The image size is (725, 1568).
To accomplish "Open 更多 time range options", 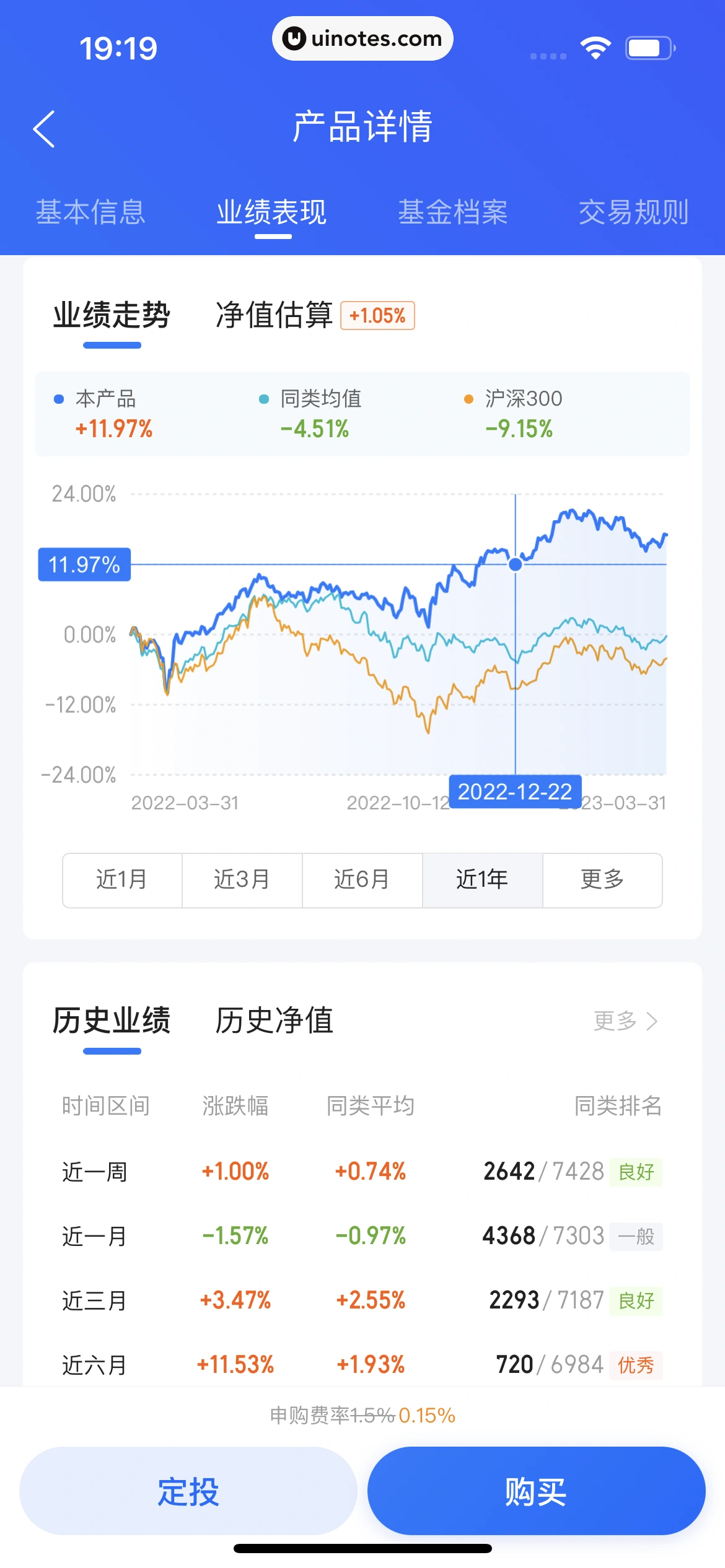I will tap(602, 880).
